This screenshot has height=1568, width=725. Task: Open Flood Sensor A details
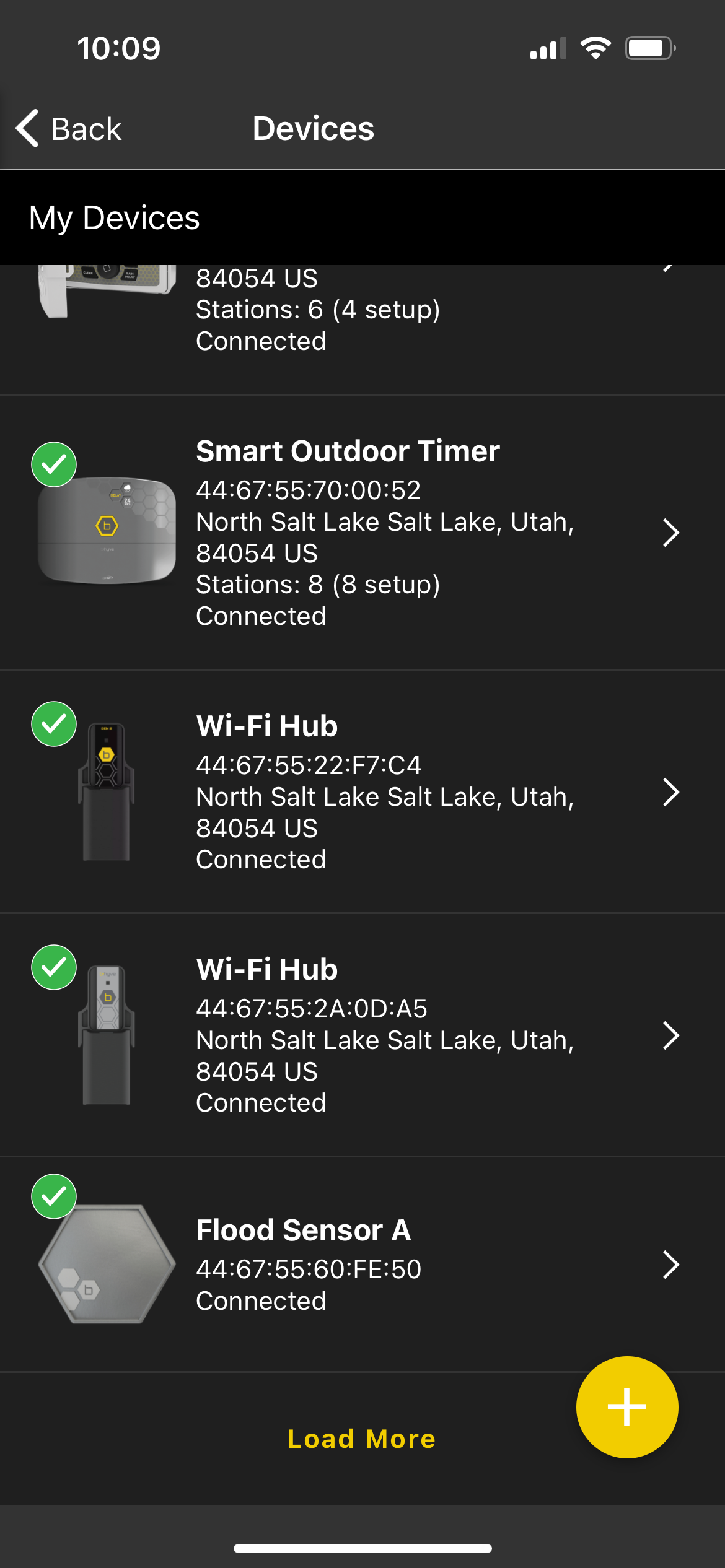tap(362, 1265)
